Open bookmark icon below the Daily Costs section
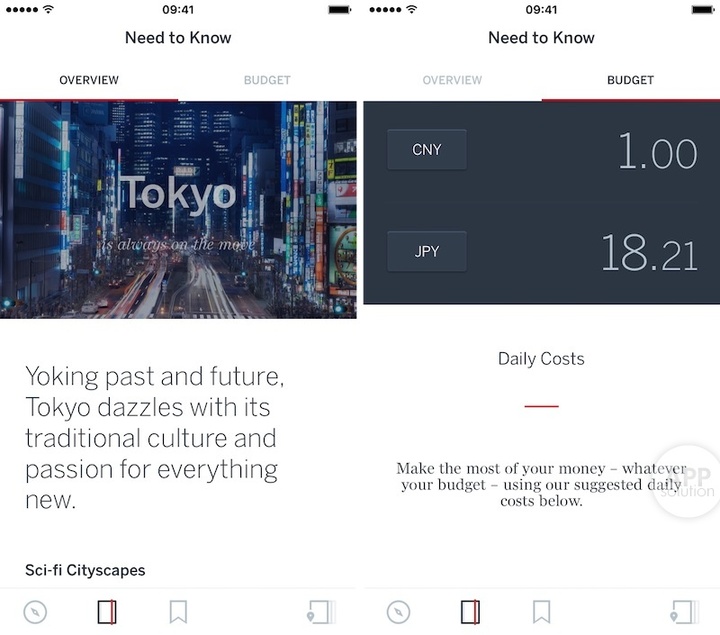This screenshot has width=720, height=635. tap(541, 612)
